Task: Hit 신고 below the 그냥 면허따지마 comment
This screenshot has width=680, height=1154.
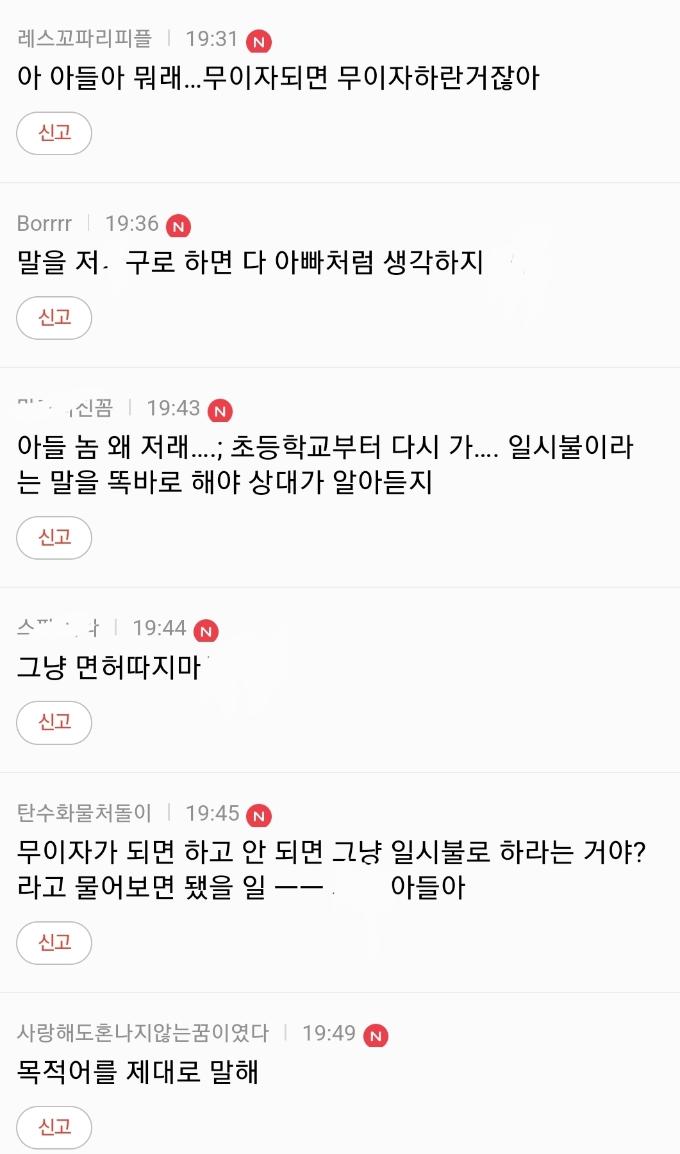Action: pos(54,722)
